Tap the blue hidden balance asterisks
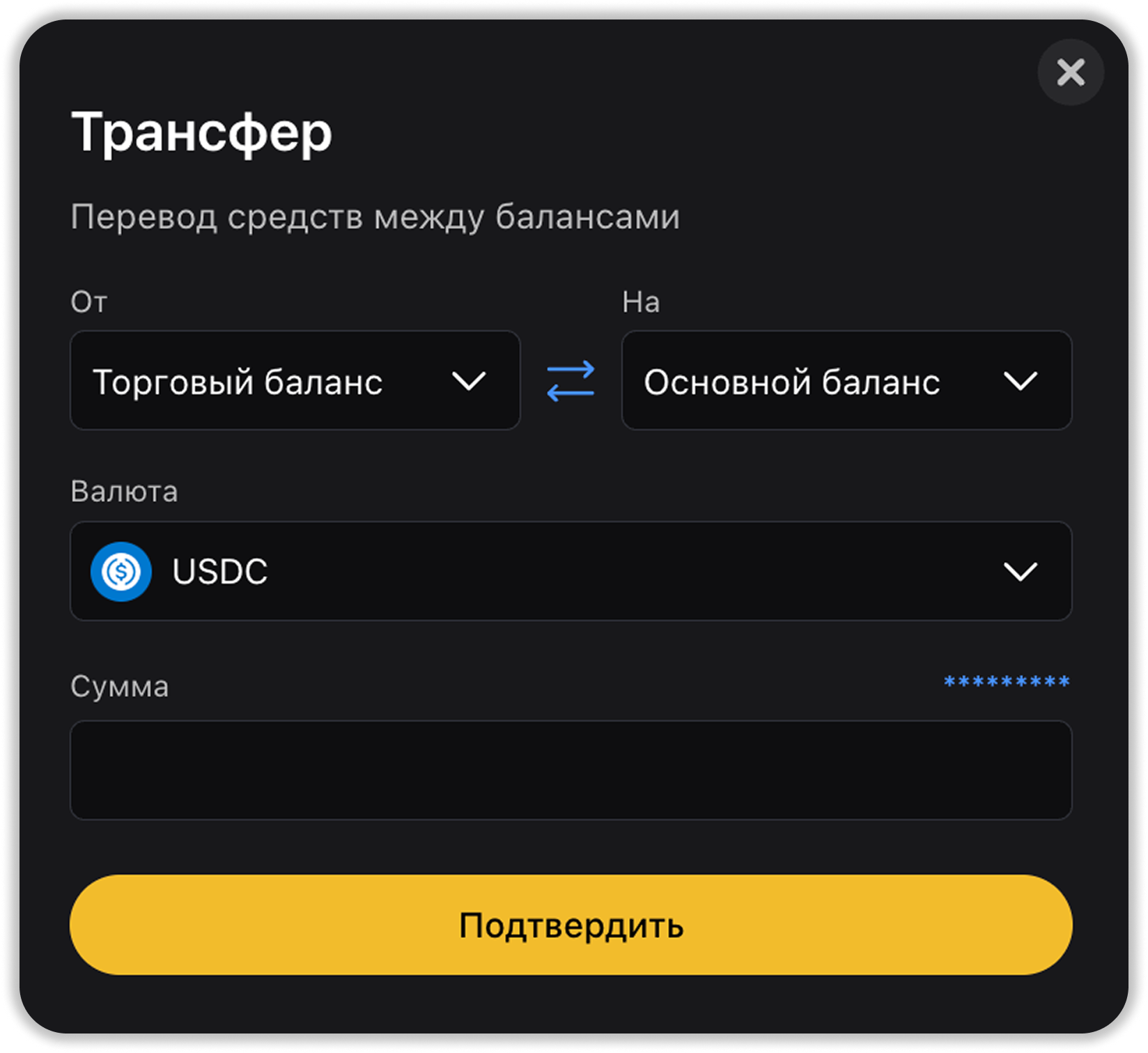Image resolution: width=1148 pixels, height=1053 pixels. [x=1006, y=682]
